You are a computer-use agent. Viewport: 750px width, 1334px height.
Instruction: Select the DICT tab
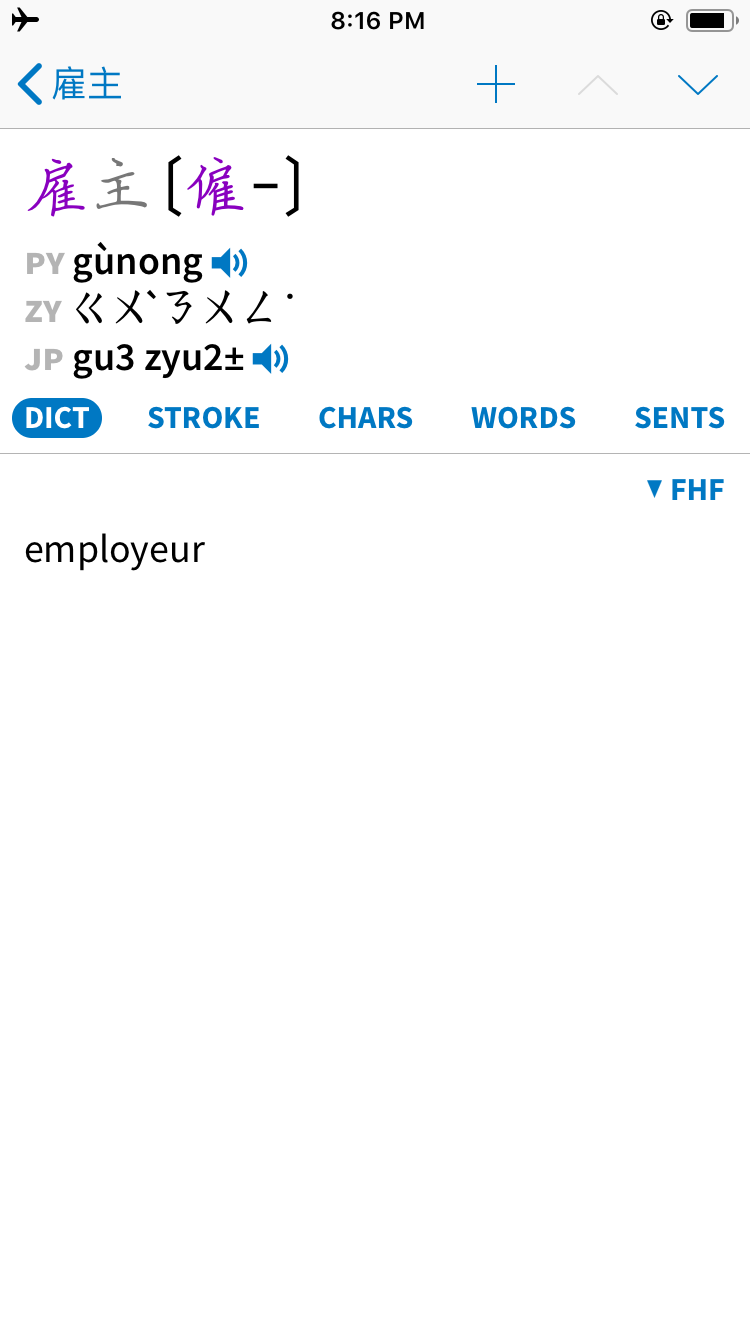click(x=57, y=418)
